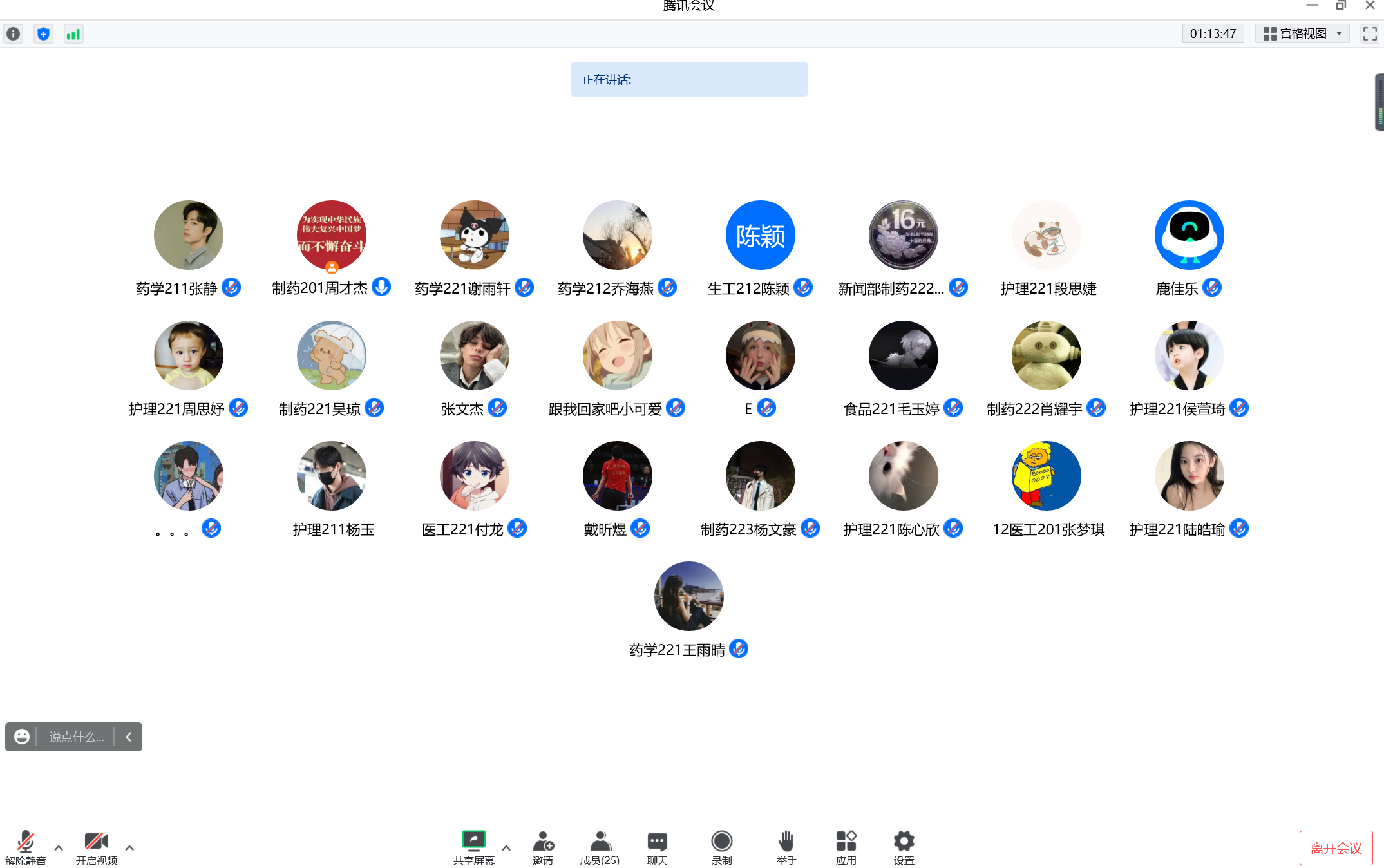Expand screen share options arrow beside 共享屏幕
1384x868 pixels.
(x=506, y=847)
